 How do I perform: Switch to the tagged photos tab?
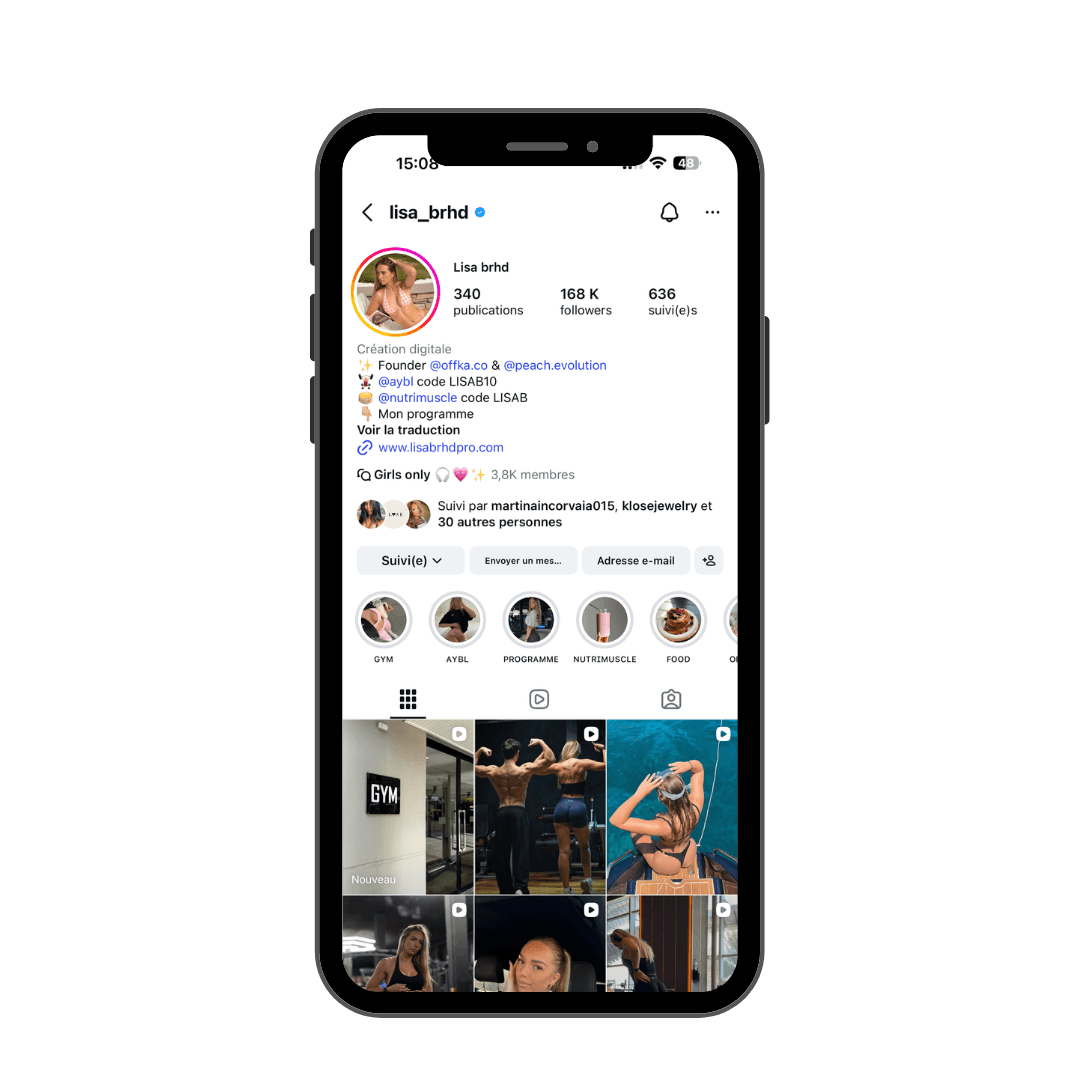pyautogui.click(x=671, y=699)
